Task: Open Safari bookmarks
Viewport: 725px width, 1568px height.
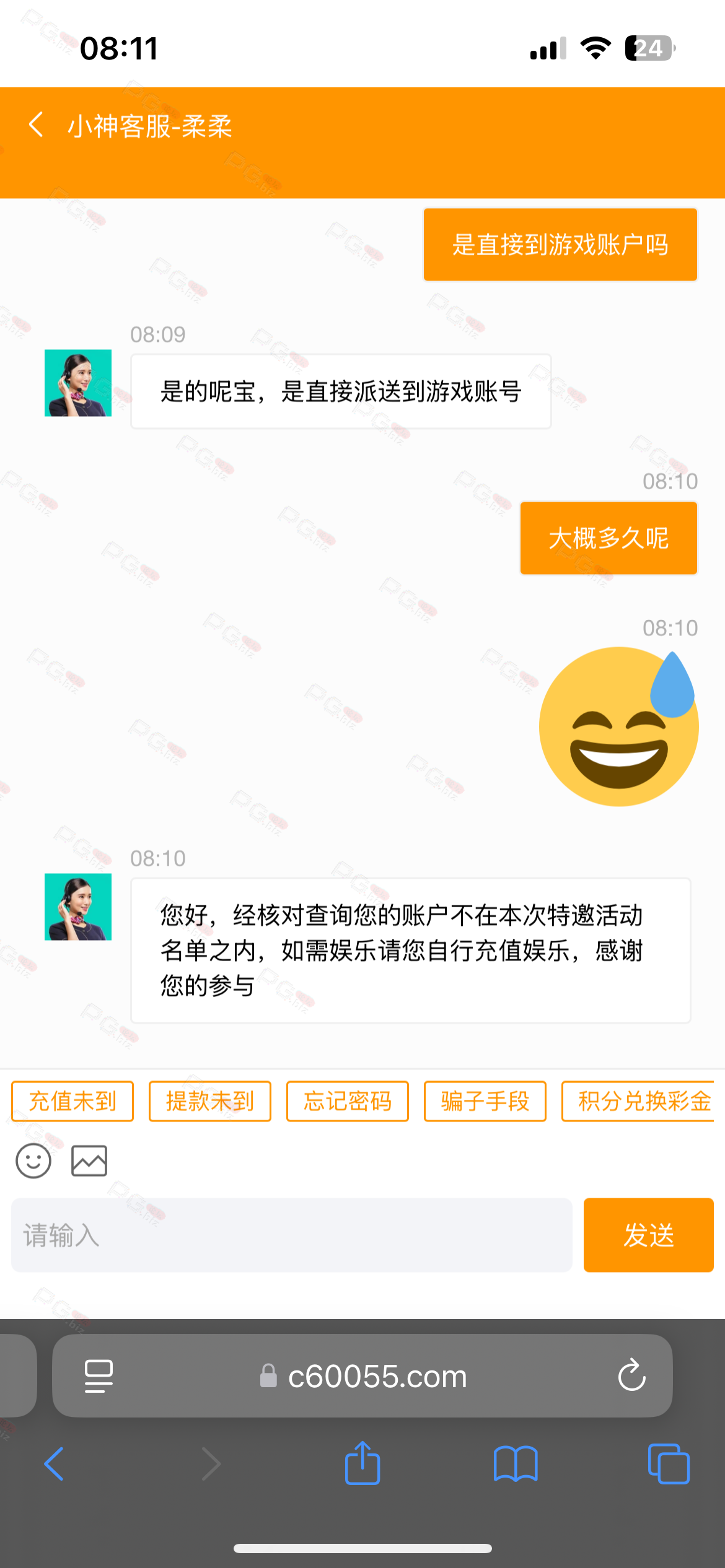Action: [516, 1464]
